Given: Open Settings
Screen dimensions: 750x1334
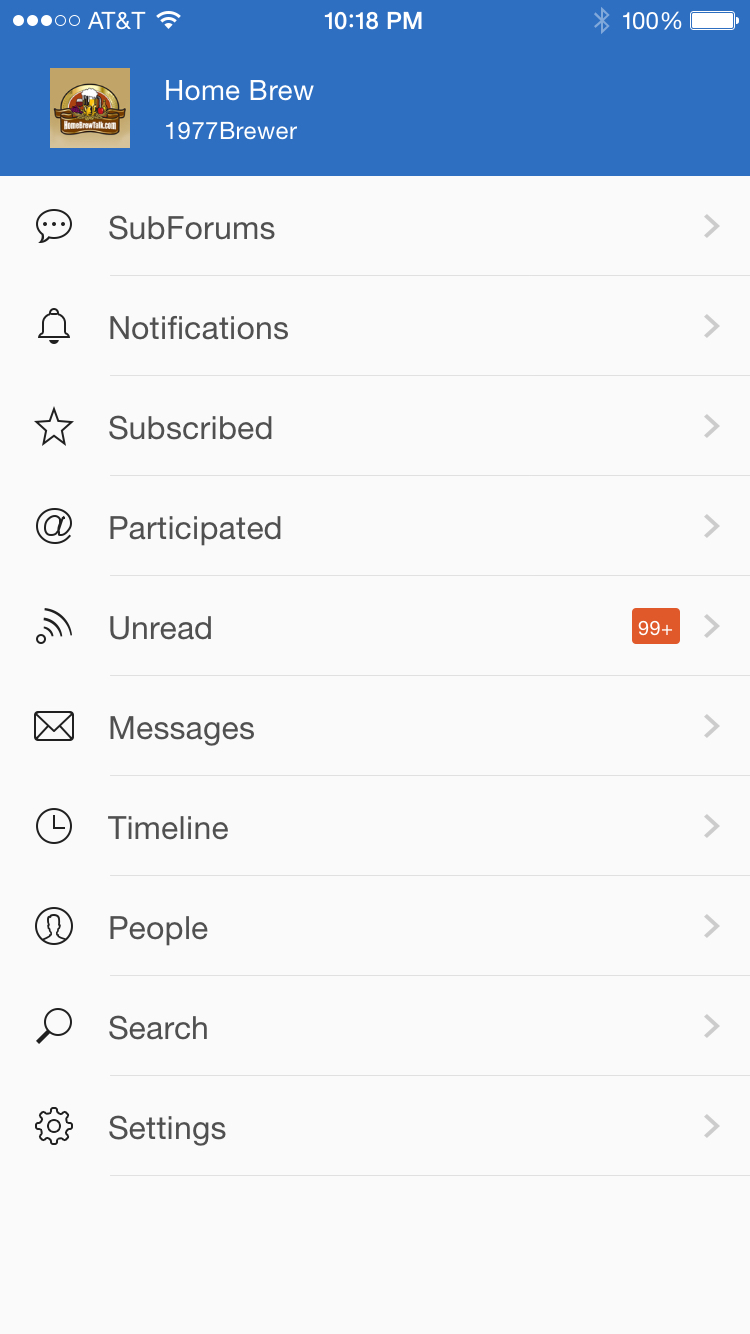Looking at the screenshot, I should point(375,1126).
